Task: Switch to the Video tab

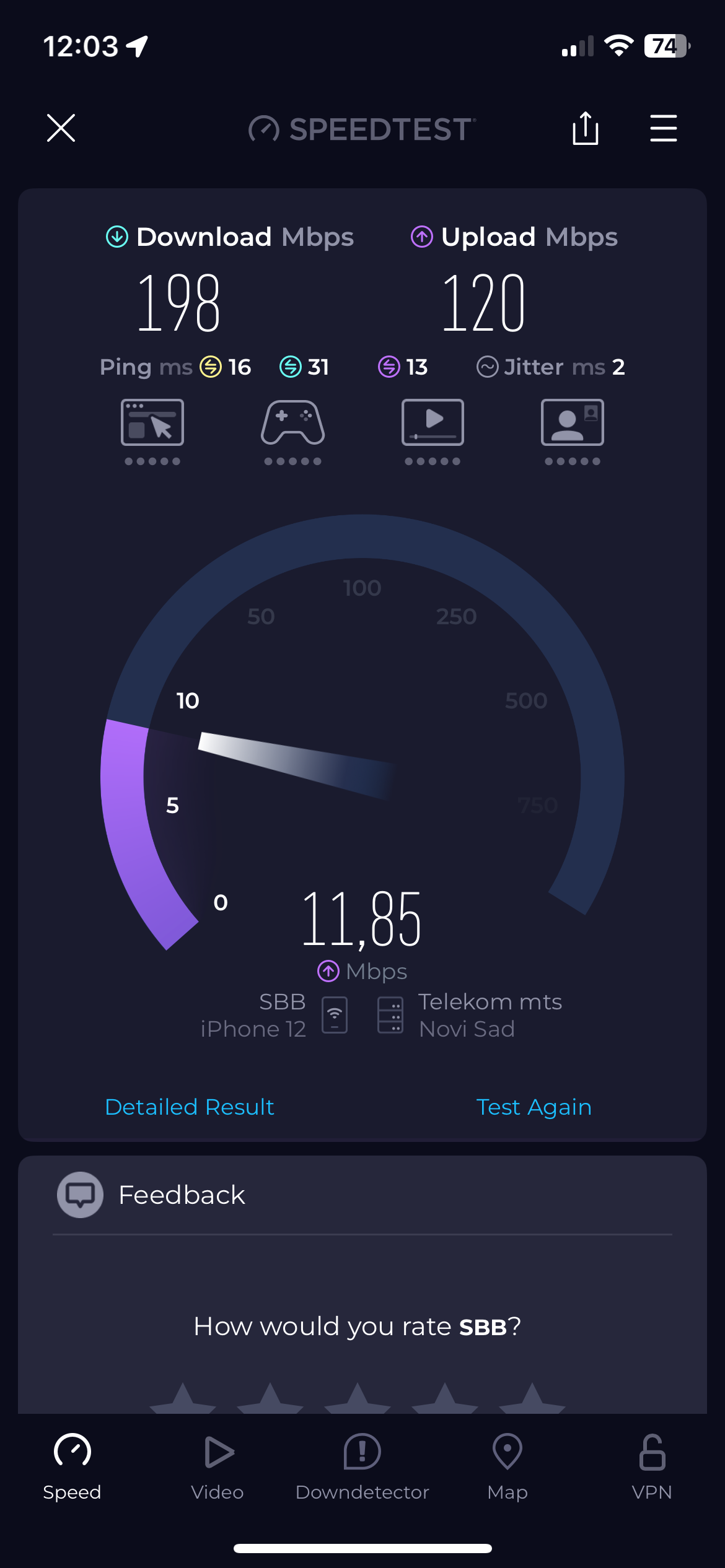Action: (x=217, y=1466)
